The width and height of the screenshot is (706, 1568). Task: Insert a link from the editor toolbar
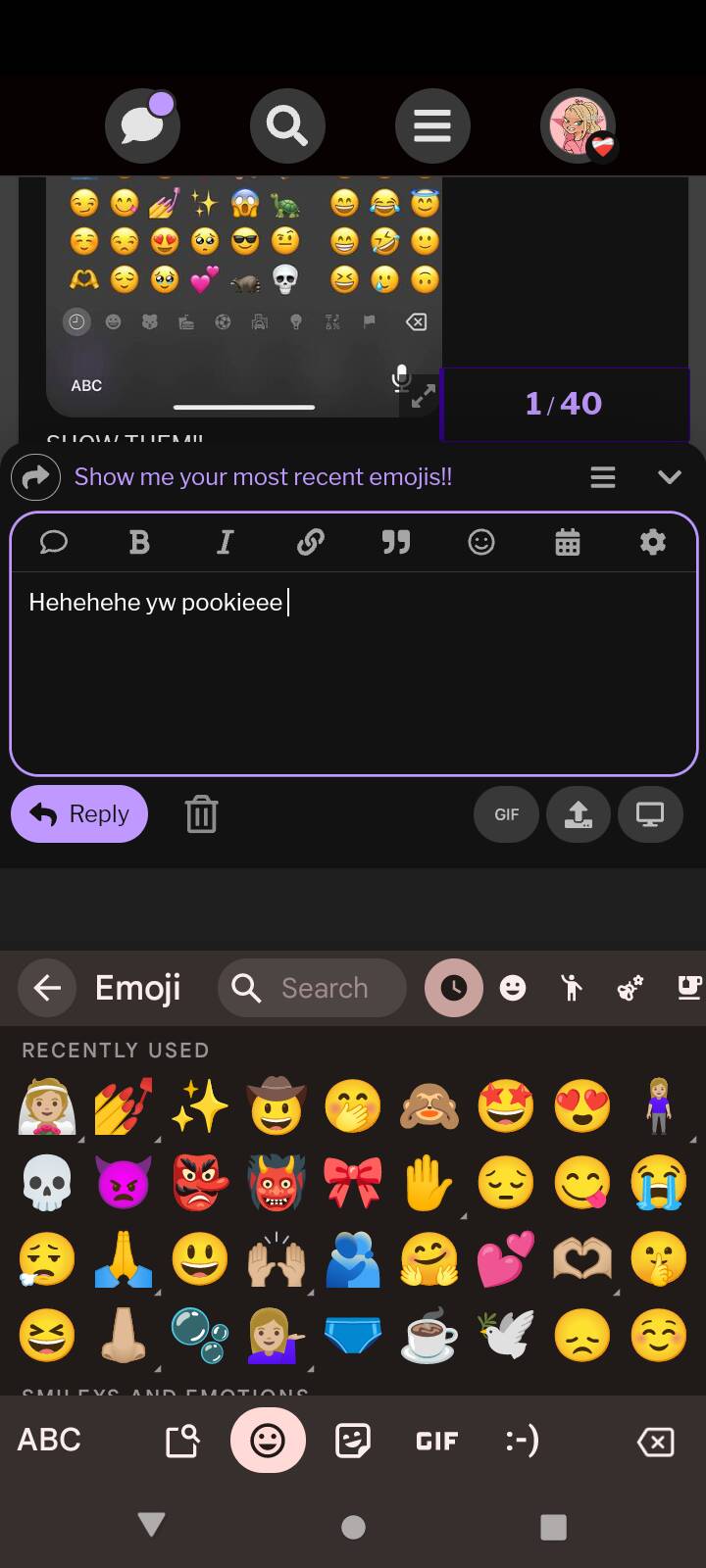click(311, 542)
